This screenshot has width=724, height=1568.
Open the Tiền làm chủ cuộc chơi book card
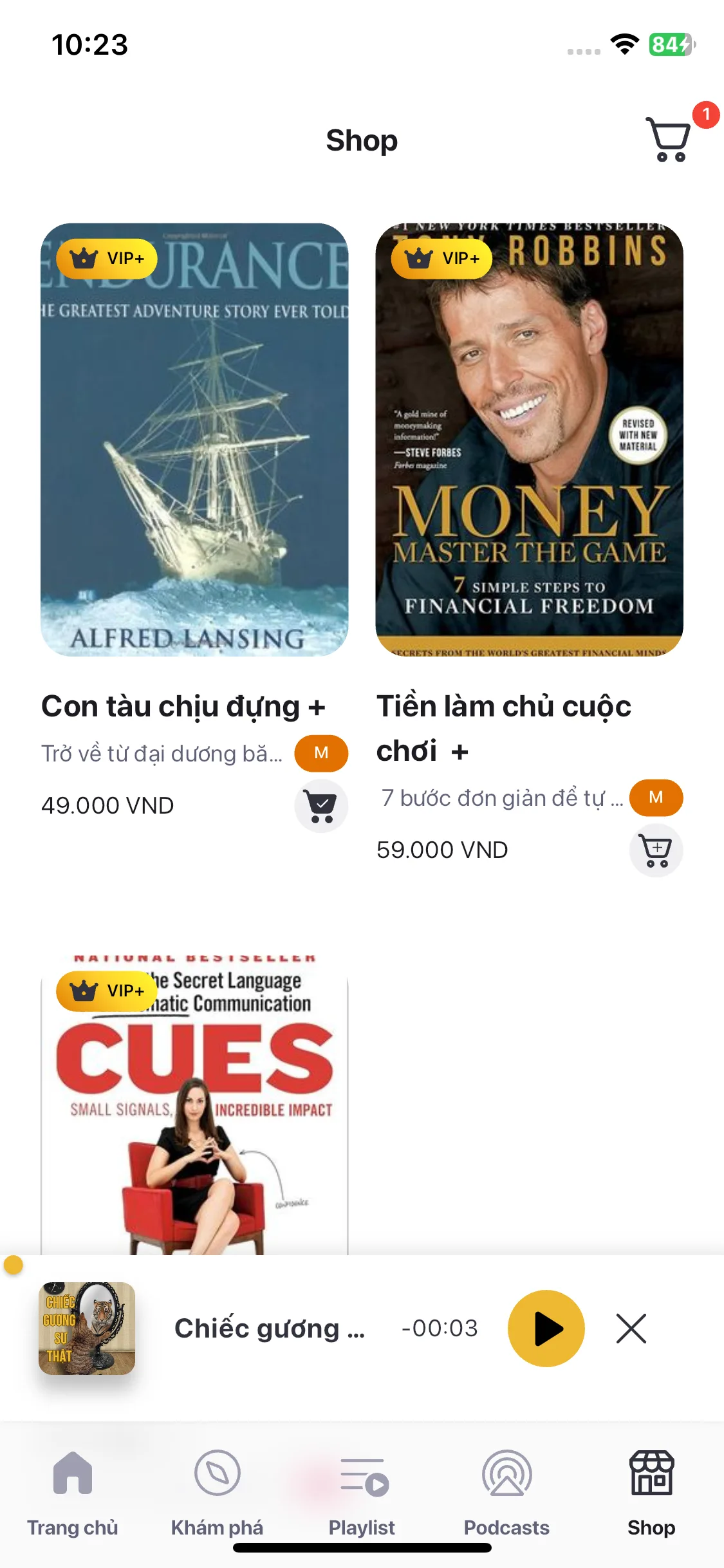coord(529,440)
